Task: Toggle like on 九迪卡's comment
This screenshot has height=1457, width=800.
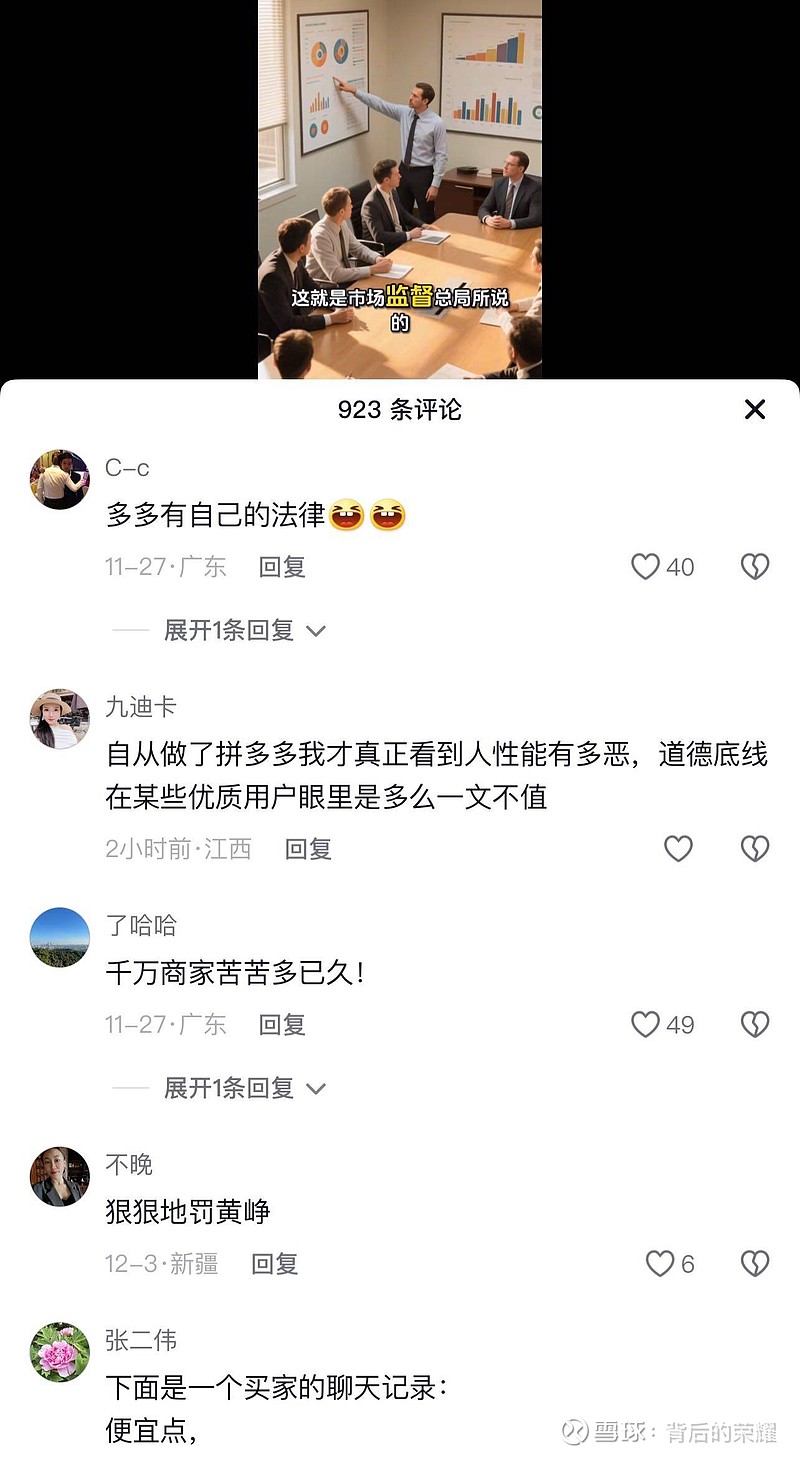Action: tap(678, 848)
